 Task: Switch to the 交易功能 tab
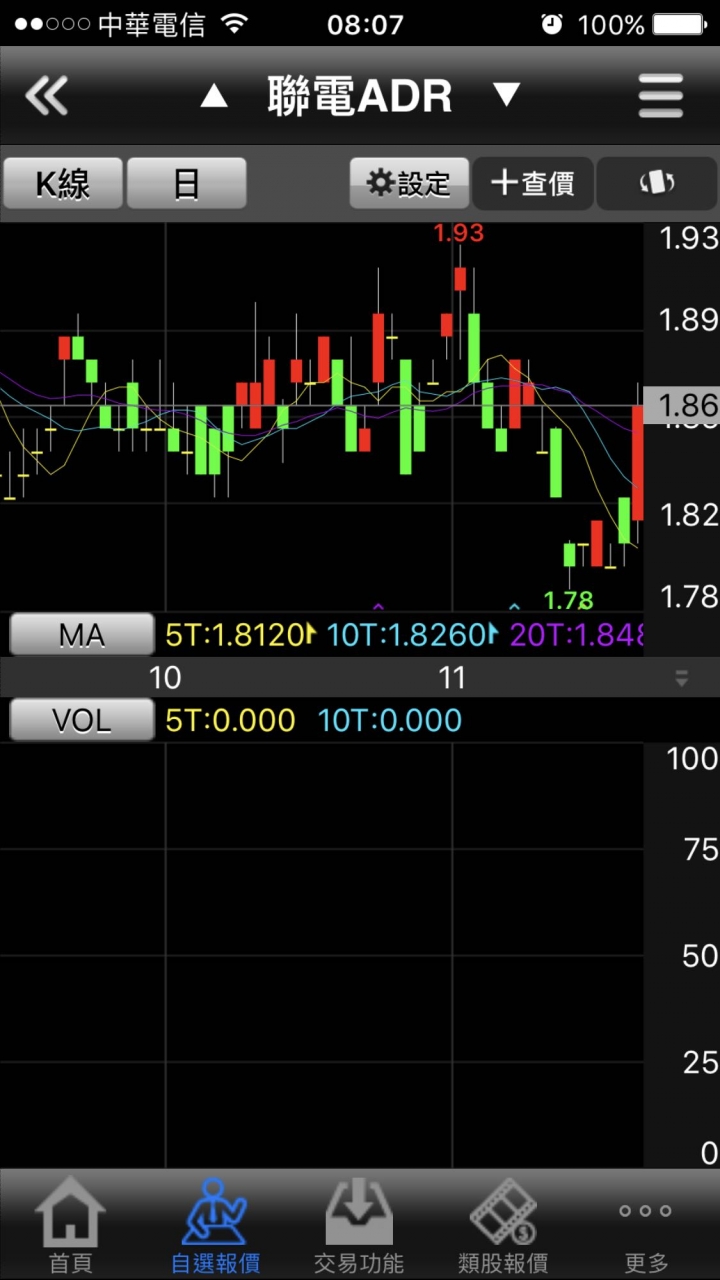[x=359, y=1226]
